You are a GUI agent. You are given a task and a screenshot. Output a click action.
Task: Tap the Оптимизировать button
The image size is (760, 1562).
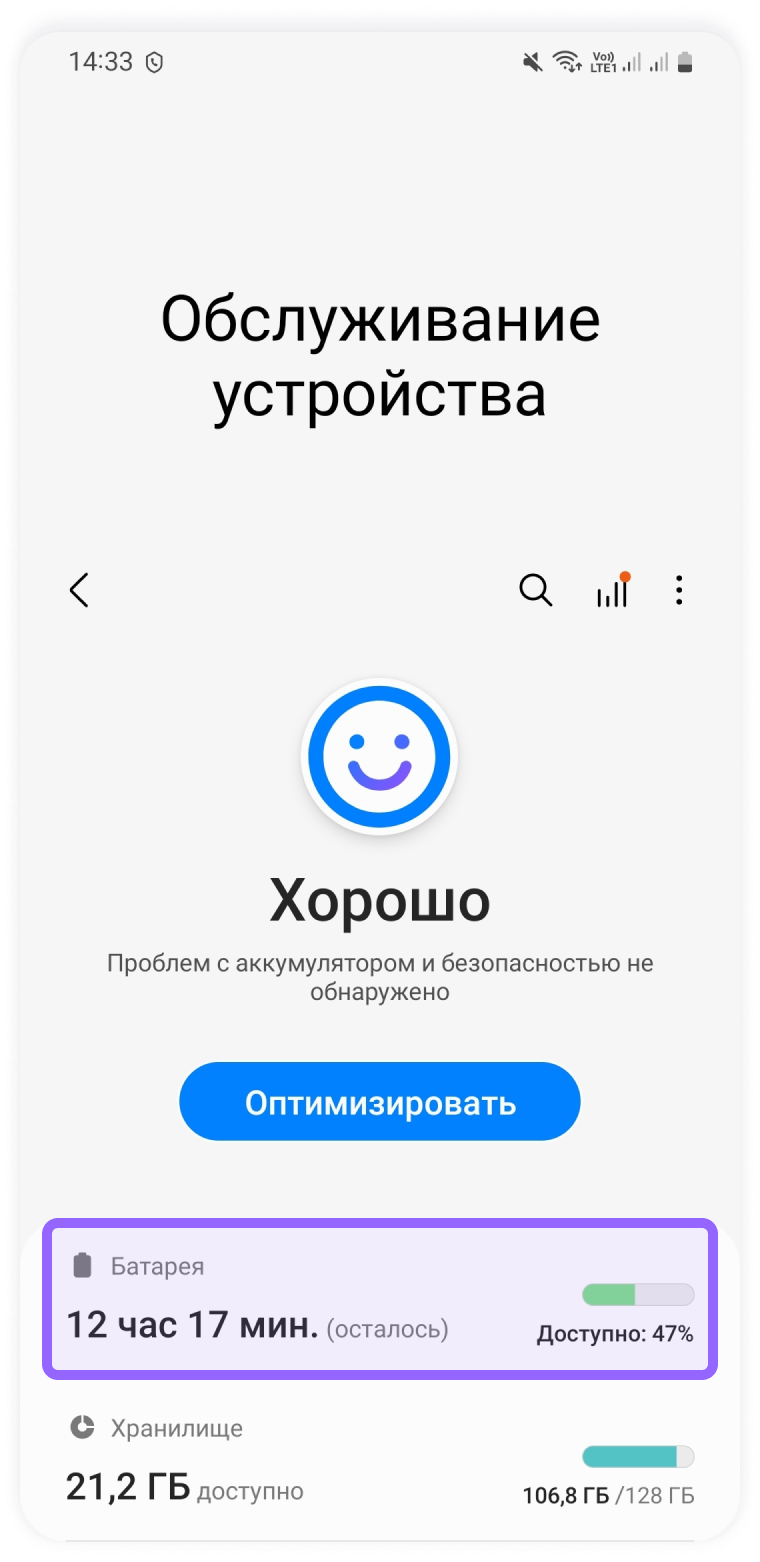[380, 1102]
